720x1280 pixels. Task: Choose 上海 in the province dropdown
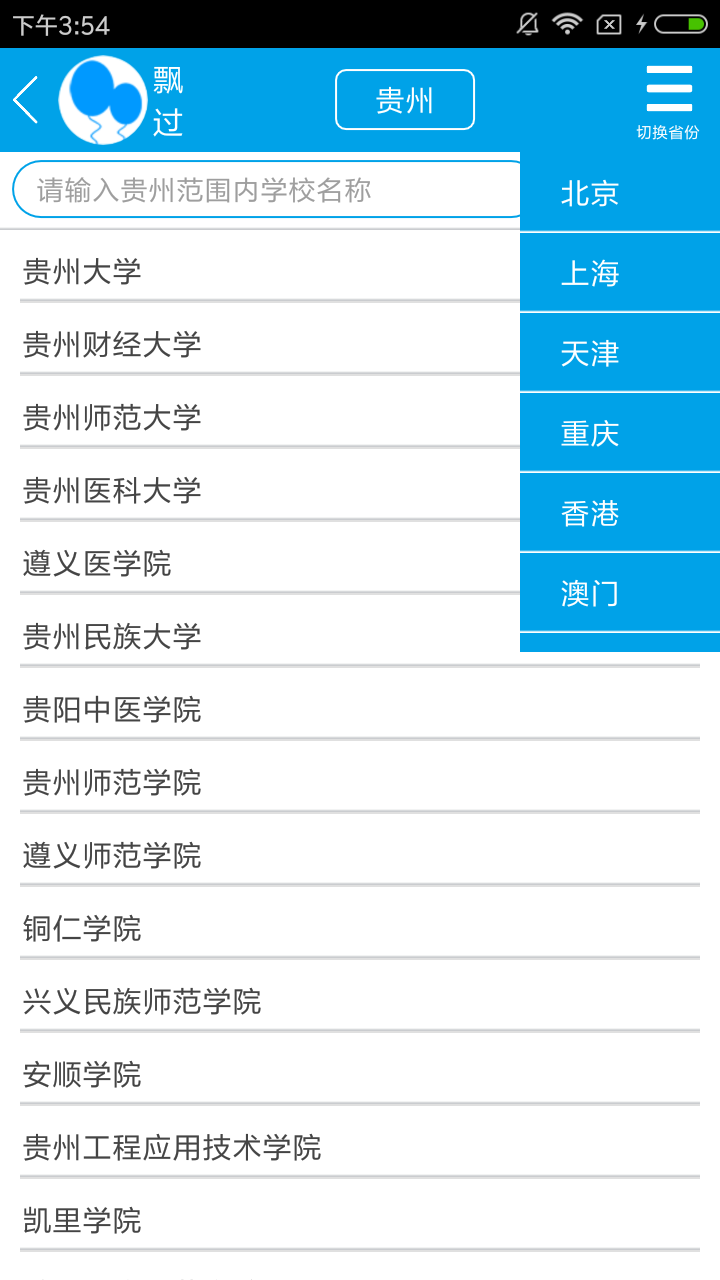pyautogui.click(x=620, y=272)
